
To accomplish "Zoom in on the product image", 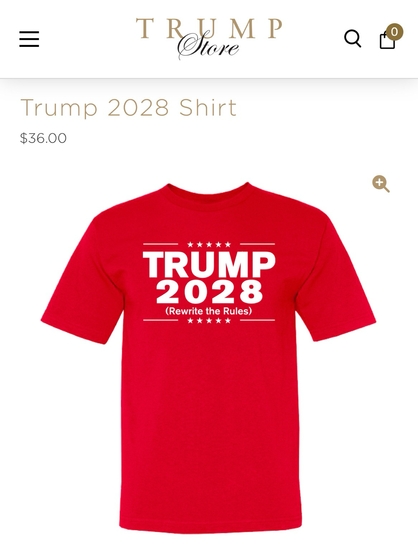I will coord(381,184).
